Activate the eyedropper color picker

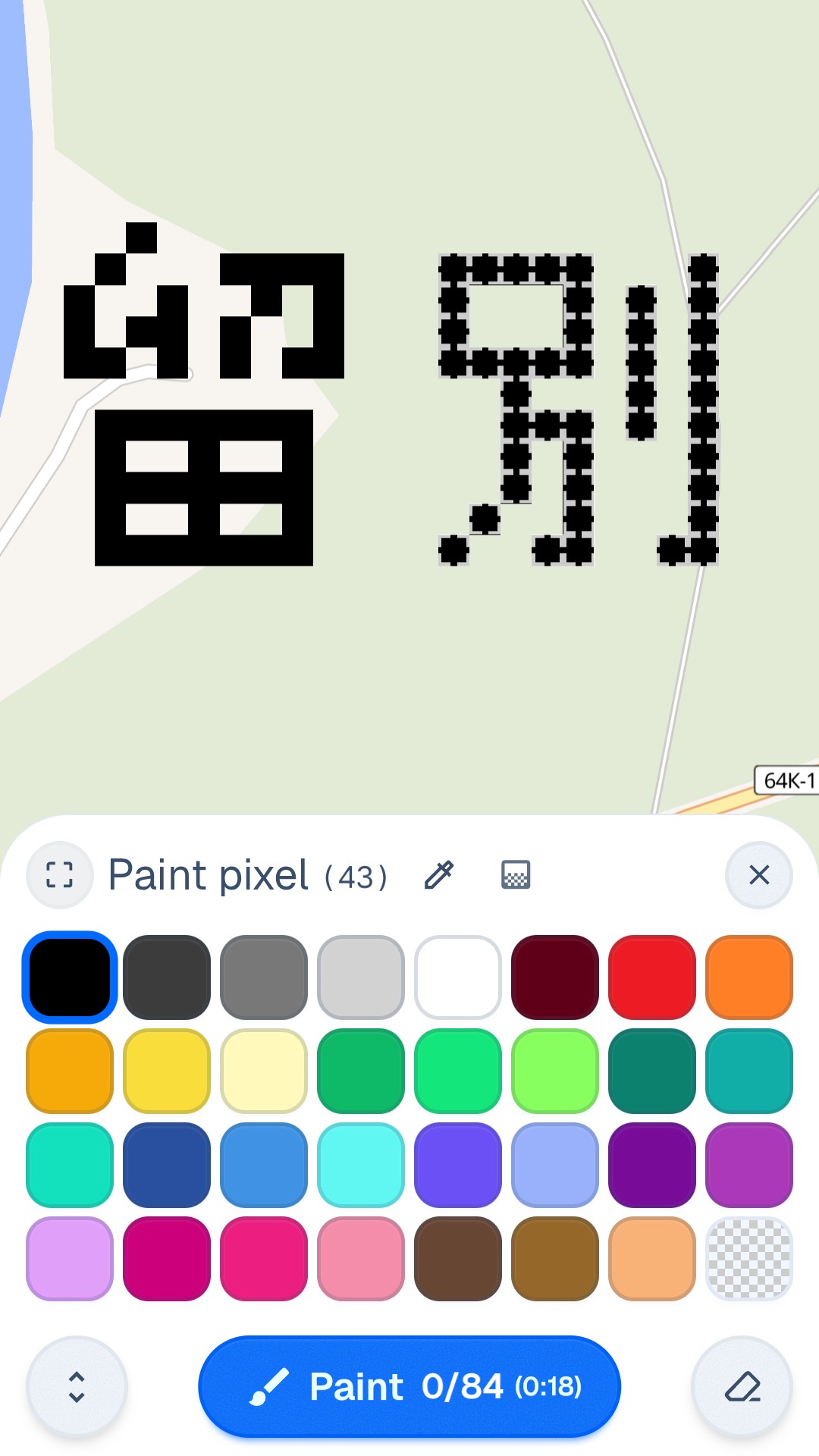[x=438, y=875]
